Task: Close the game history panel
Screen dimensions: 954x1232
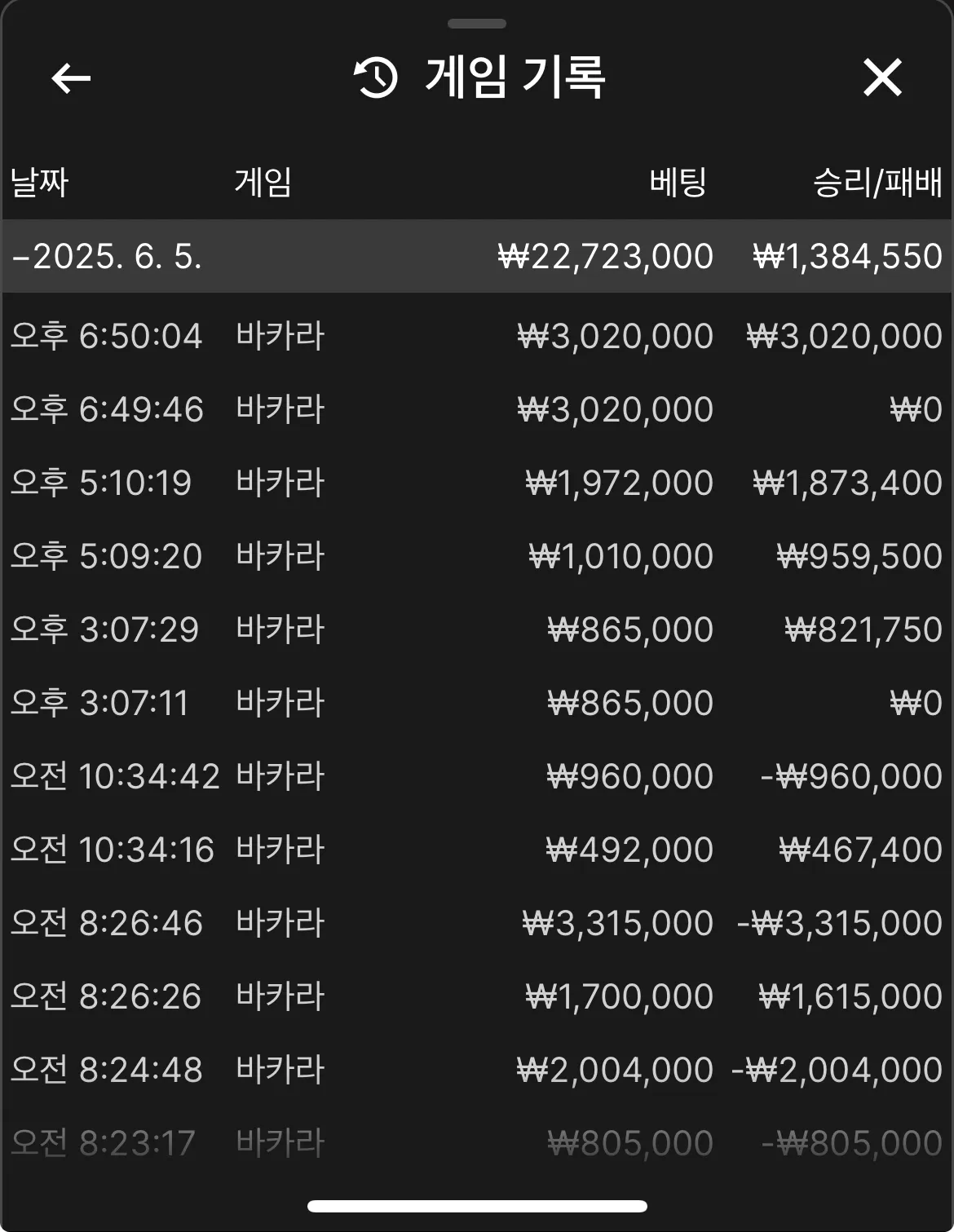Action: tap(882, 78)
